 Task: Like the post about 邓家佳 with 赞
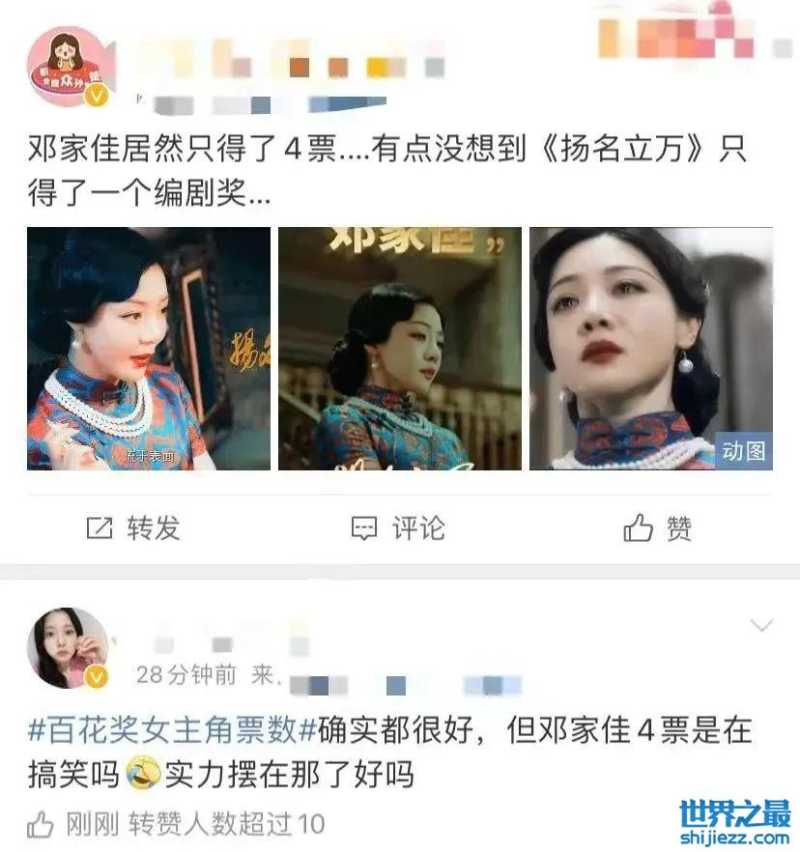click(x=658, y=528)
